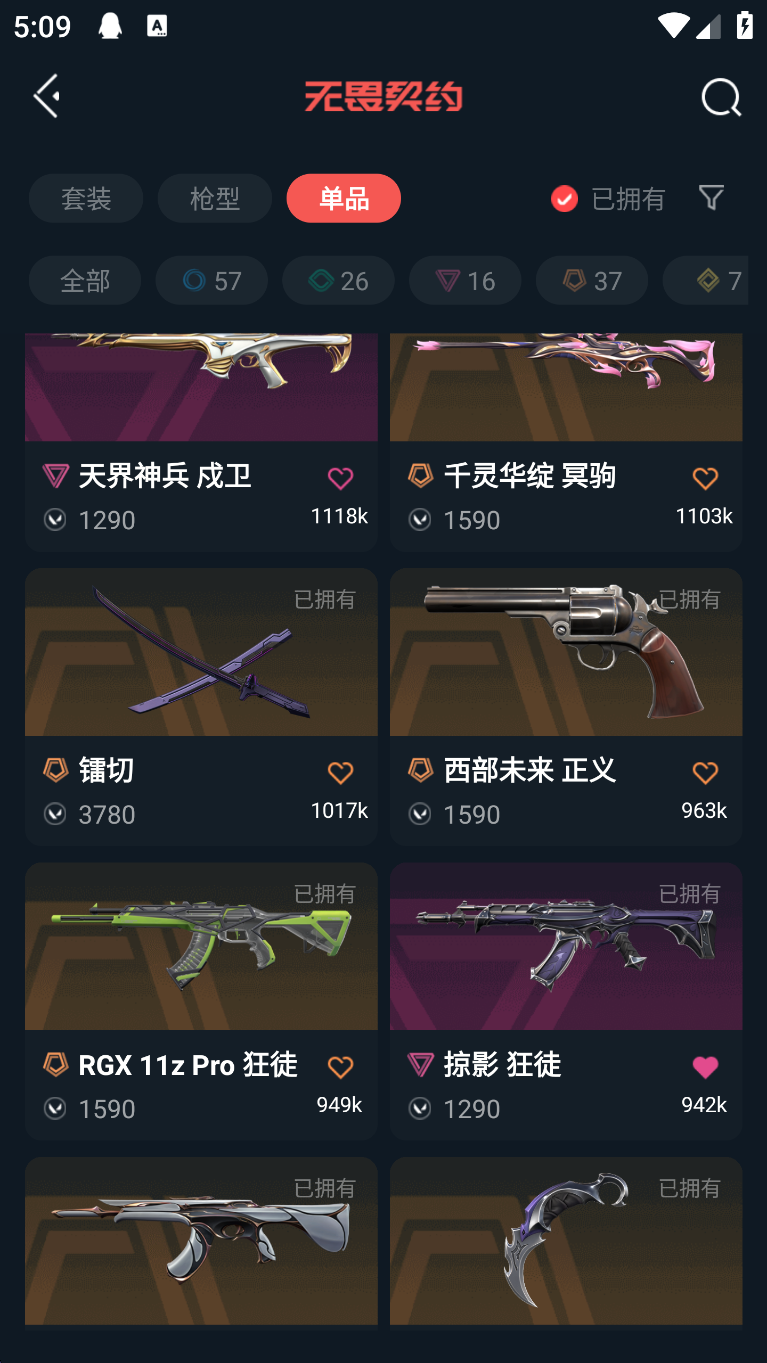Image resolution: width=767 pixels, height=1363 pixels.
Task: Click the back arrow at top left
Action: pos(45,95)
